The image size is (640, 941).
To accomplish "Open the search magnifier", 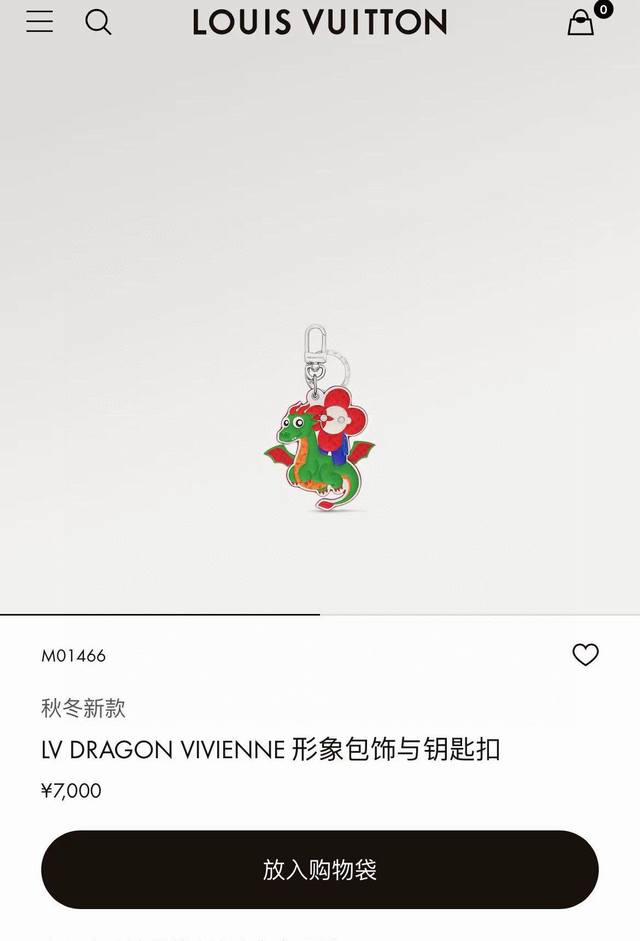I will pyautogui.click(x=98, y=22).
